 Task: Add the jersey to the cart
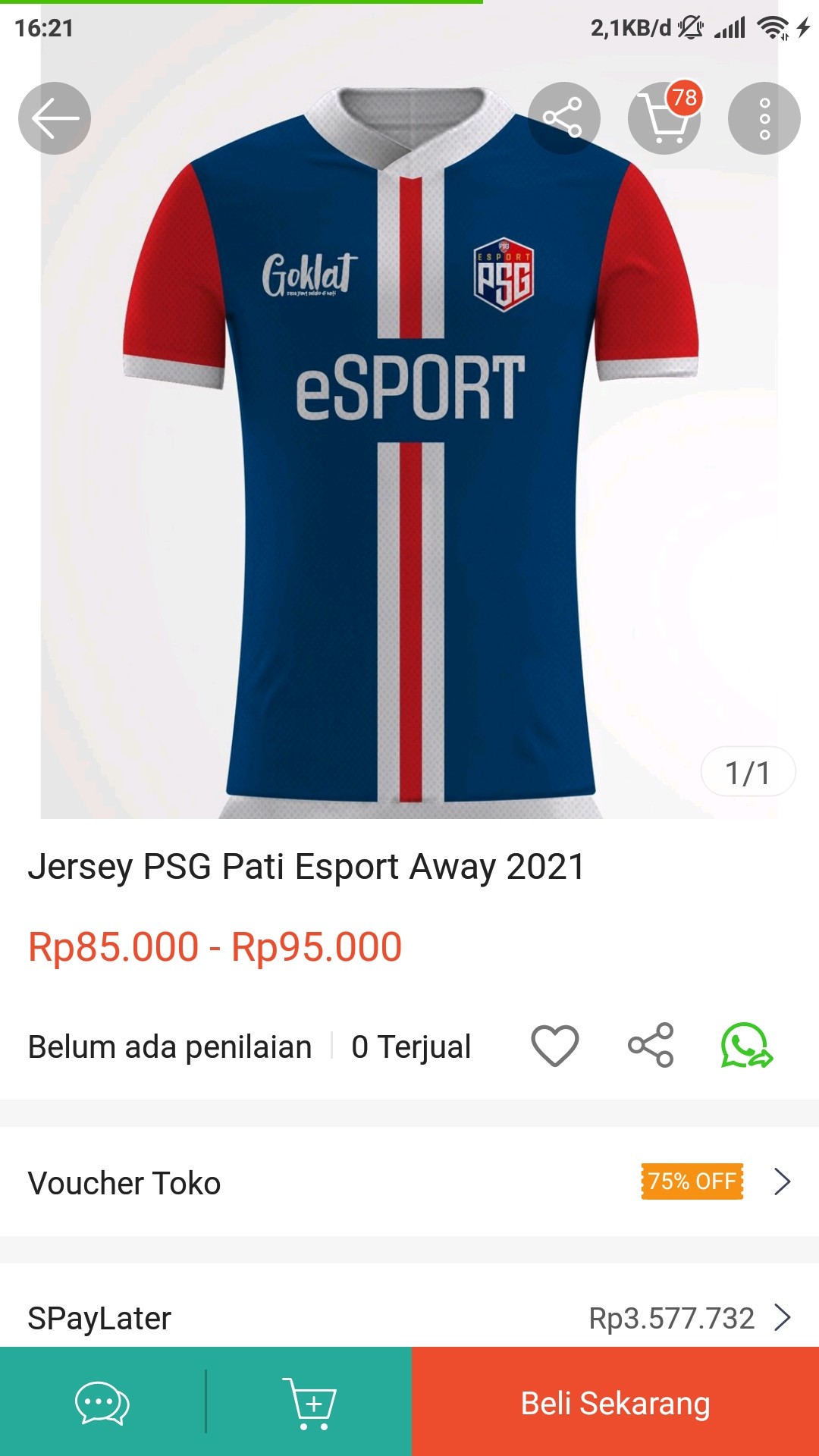click(x=309, y=1403)
